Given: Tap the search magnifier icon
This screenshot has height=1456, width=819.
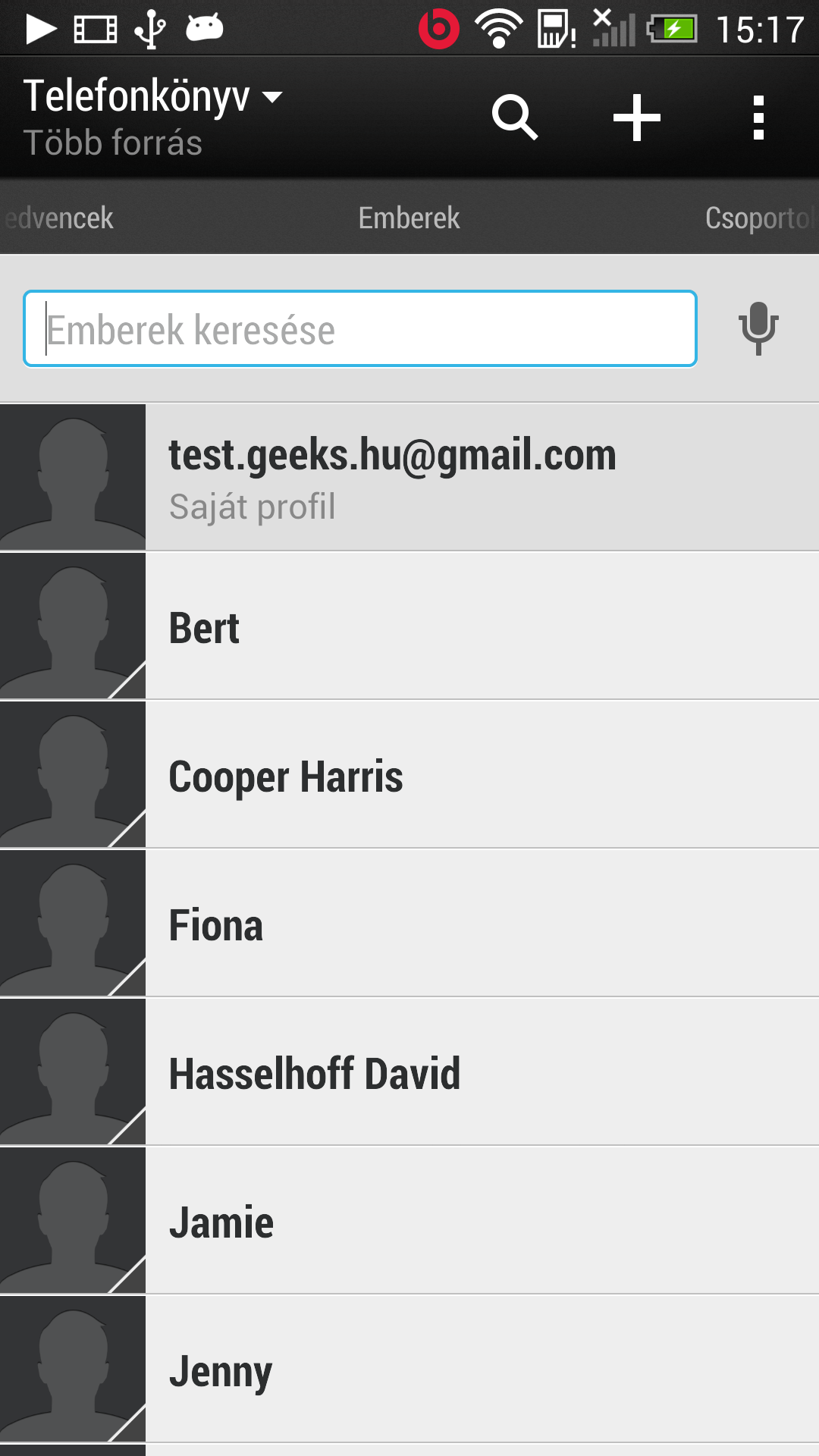Looking at the screenshot, I should tap(515, 118).
